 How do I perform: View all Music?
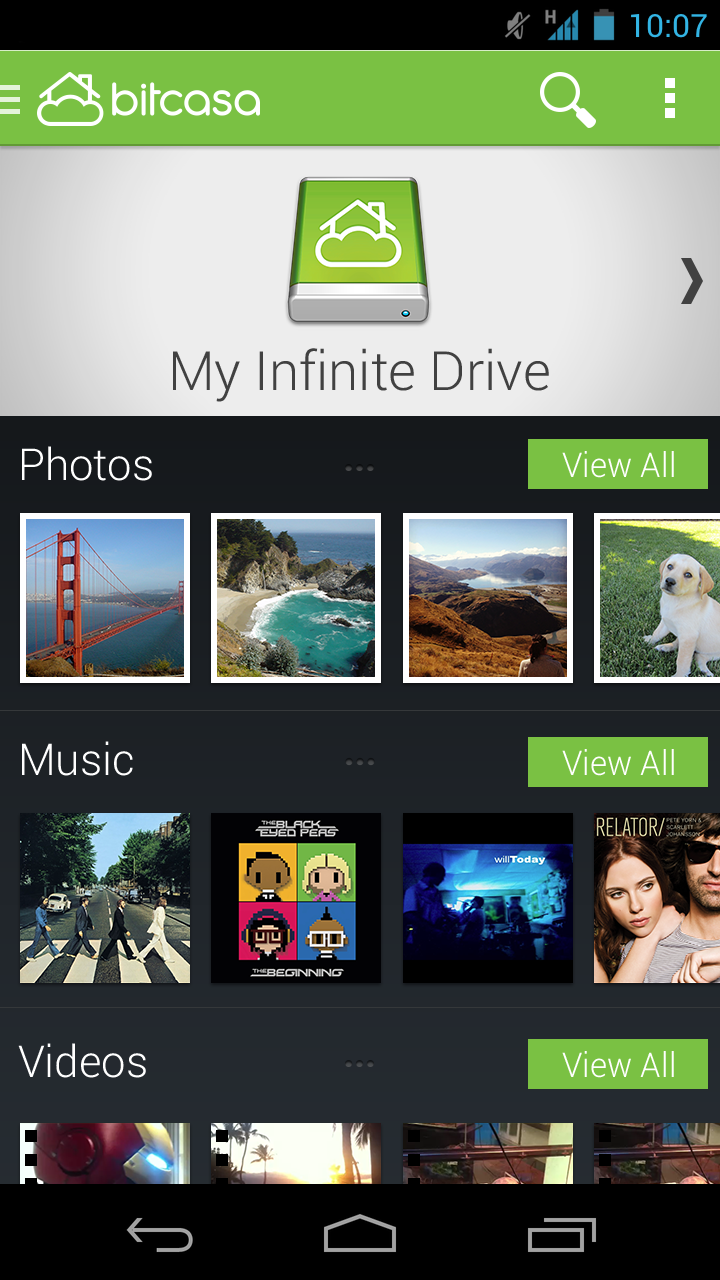(618, 762)
